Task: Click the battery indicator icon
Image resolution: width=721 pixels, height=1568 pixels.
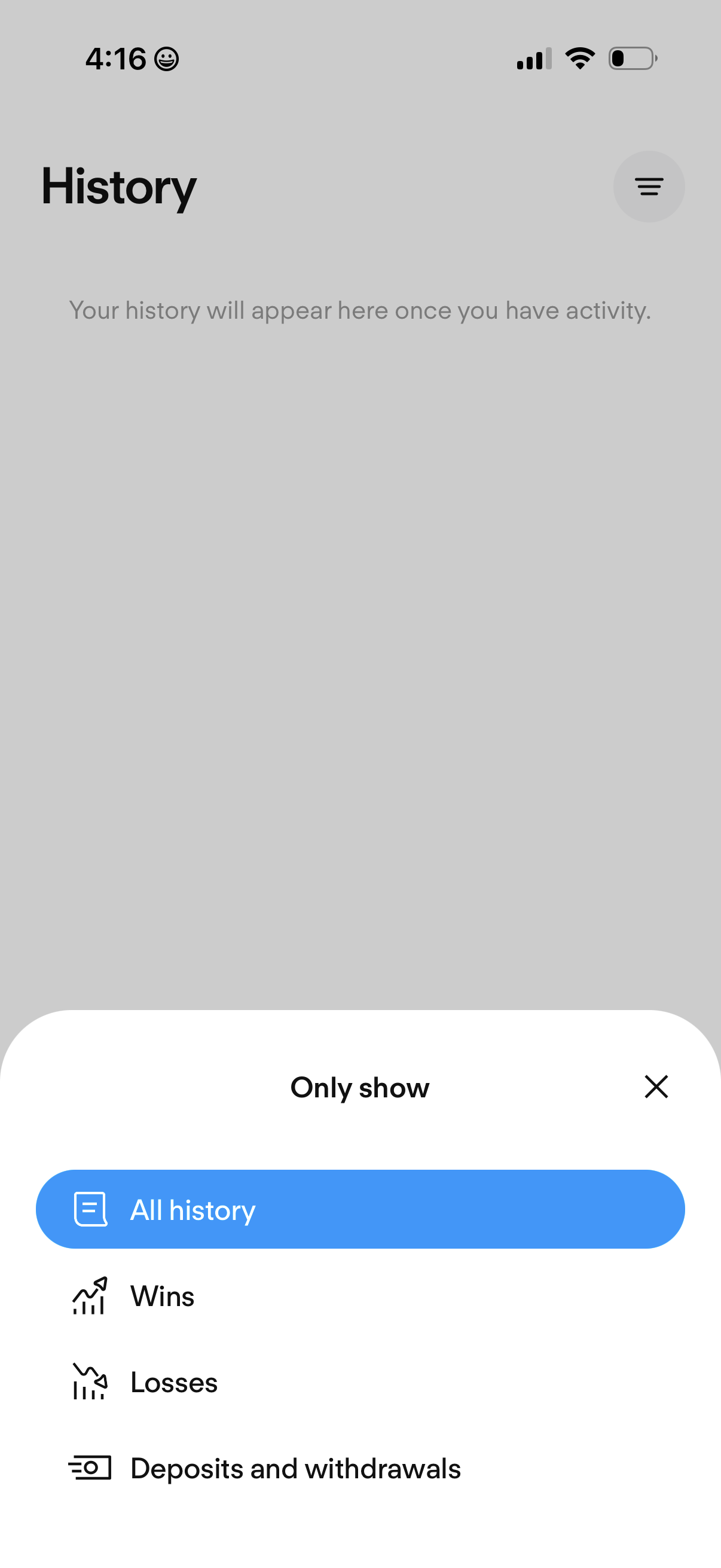Action: coord(631,57)
